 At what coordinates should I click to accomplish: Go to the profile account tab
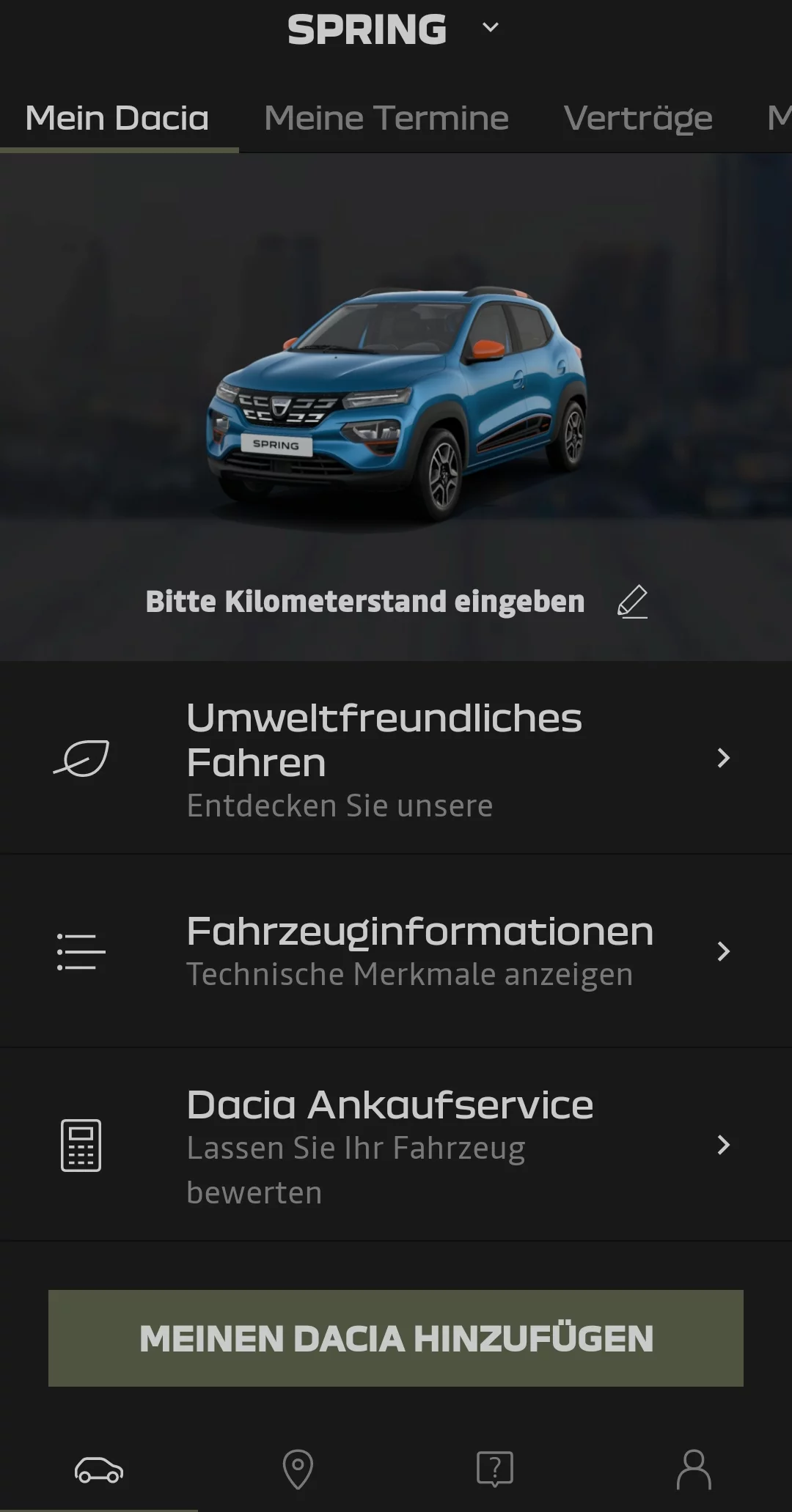(x=693, y=1469)
